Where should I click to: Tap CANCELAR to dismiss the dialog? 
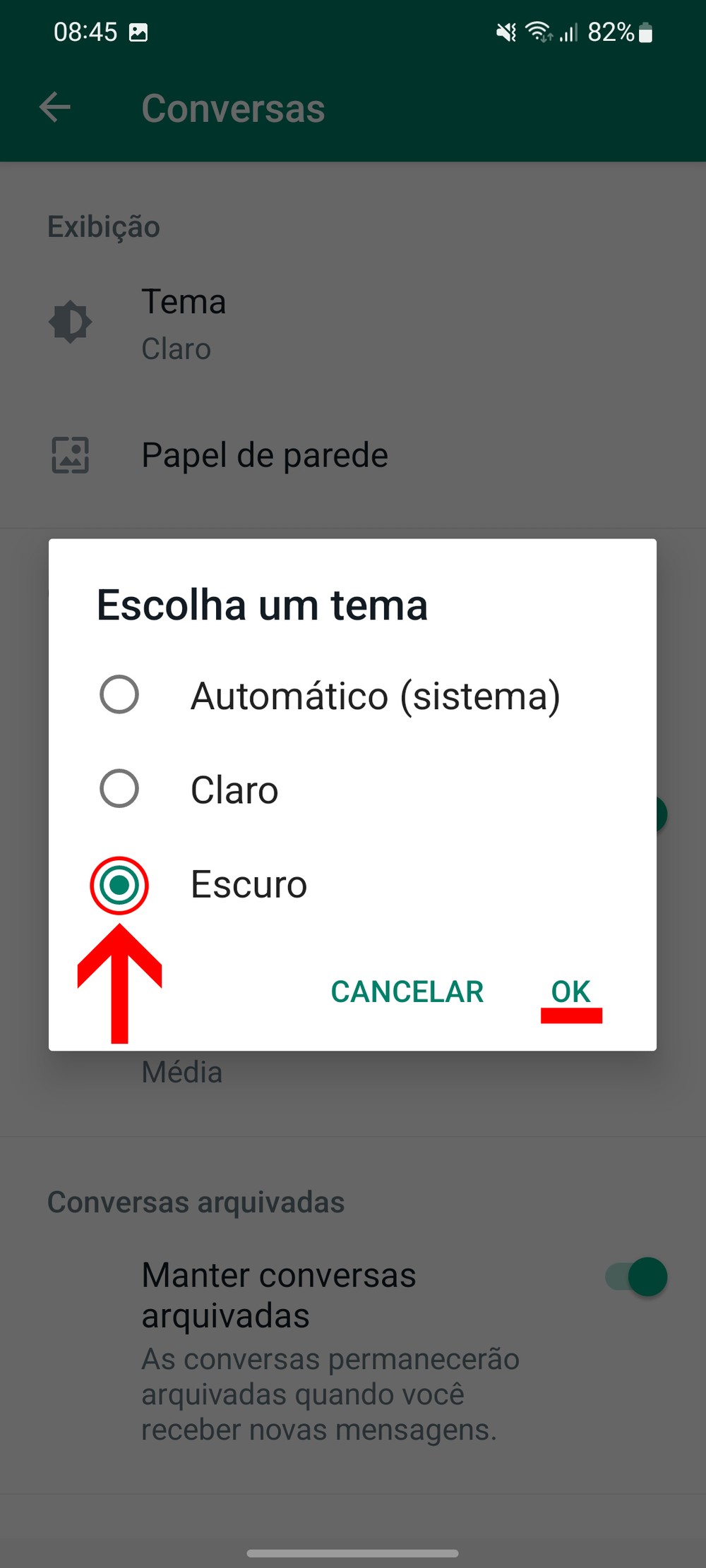[x=407, y=991]
